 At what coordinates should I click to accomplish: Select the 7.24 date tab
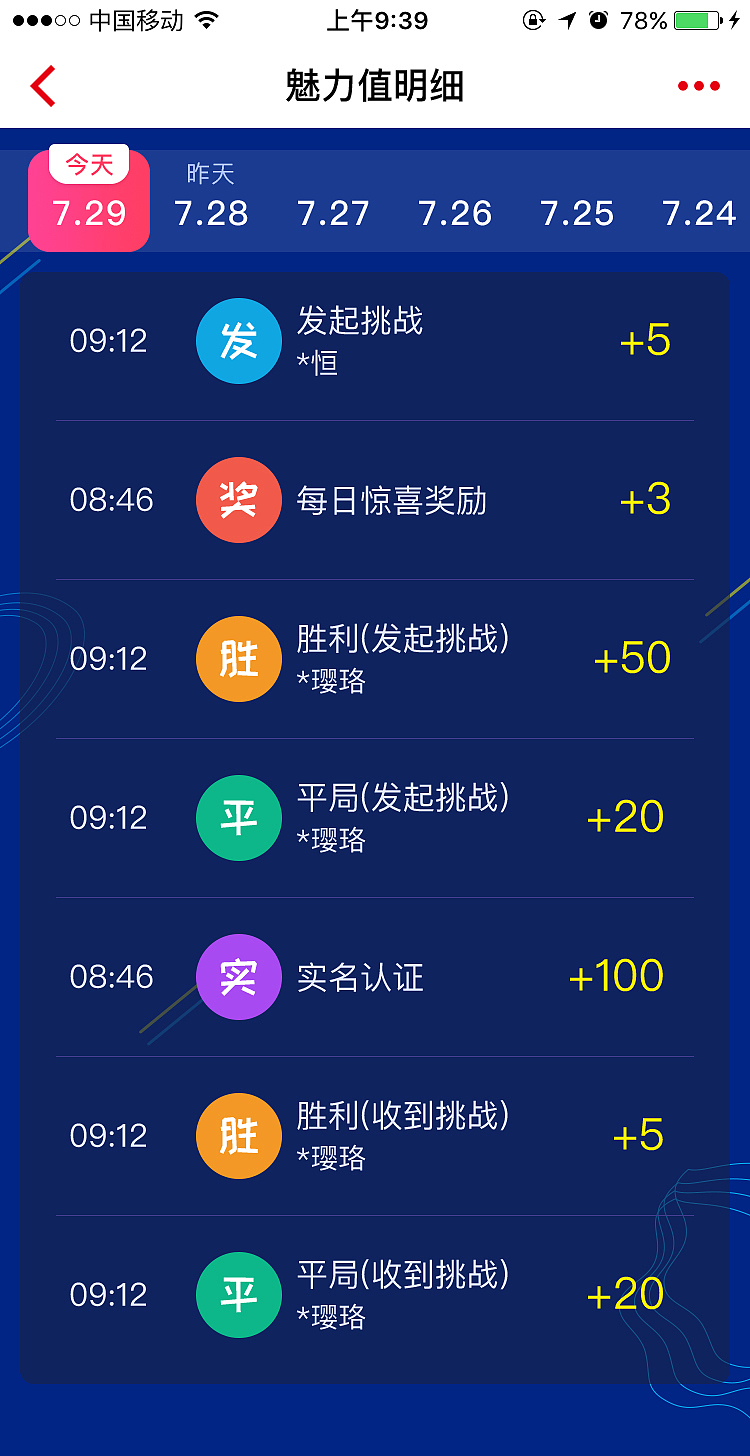pyautogui.click(x=700, y=213)
